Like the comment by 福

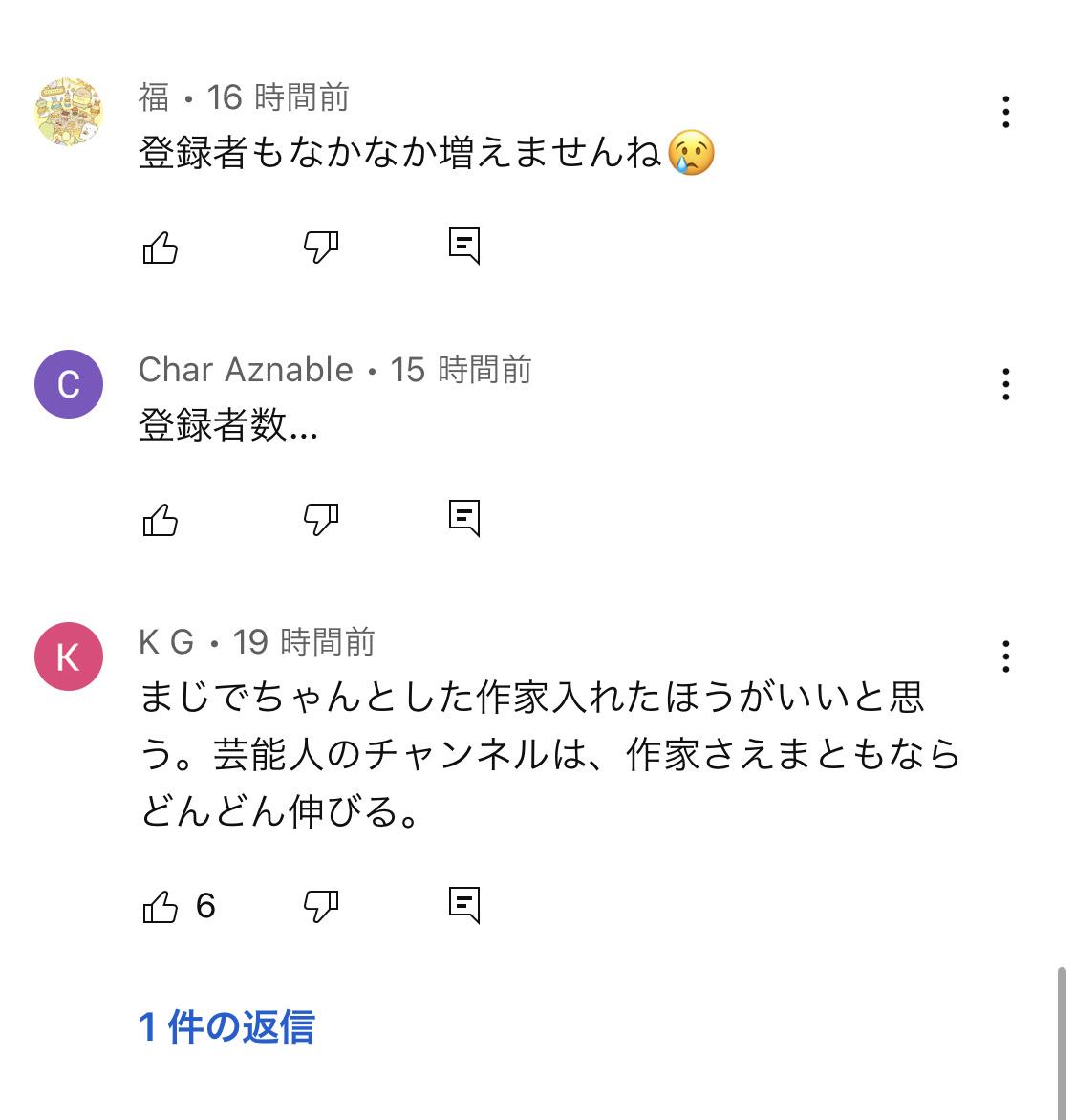[x=160, y=248]
